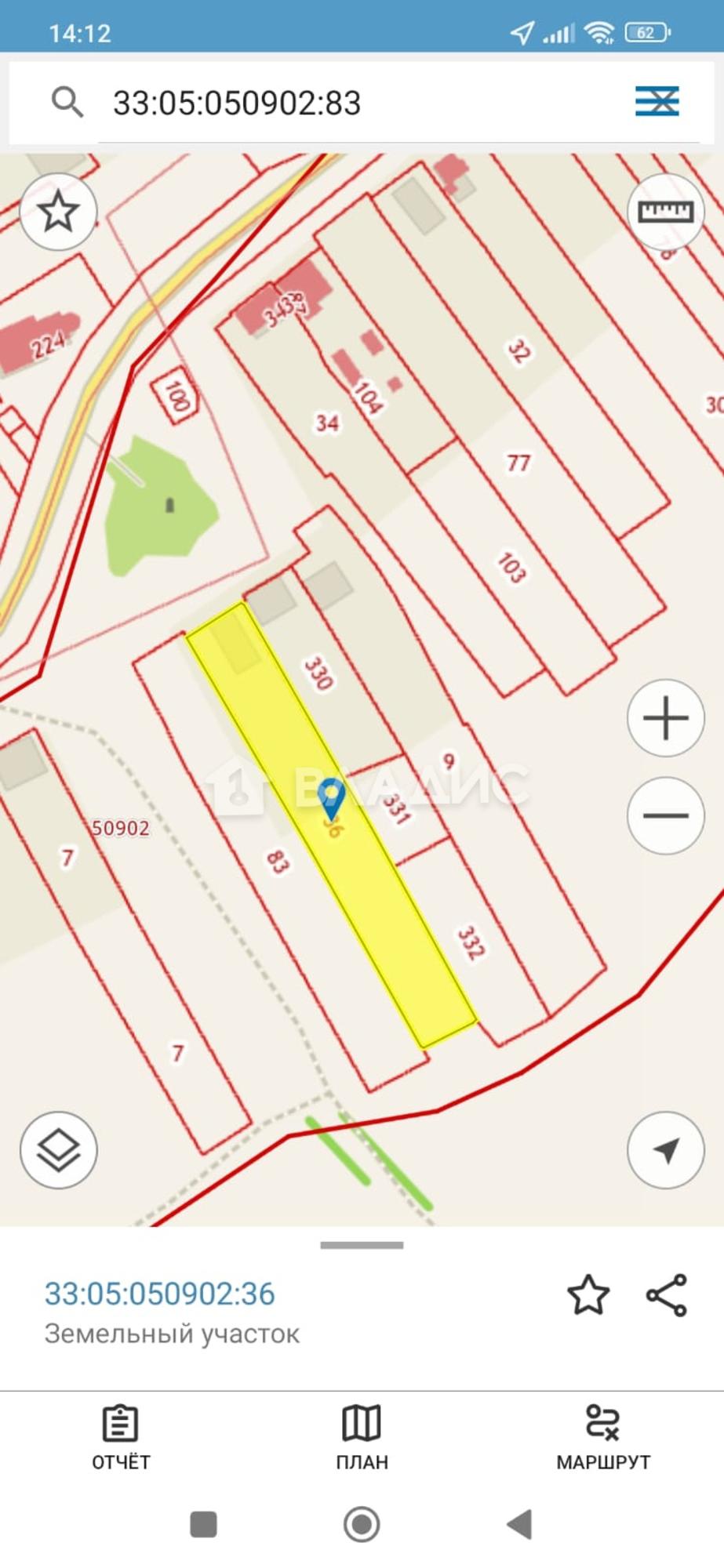724x1568 pixels.
Task: Zoom out the map with minus button
Action: coord(665,815)
